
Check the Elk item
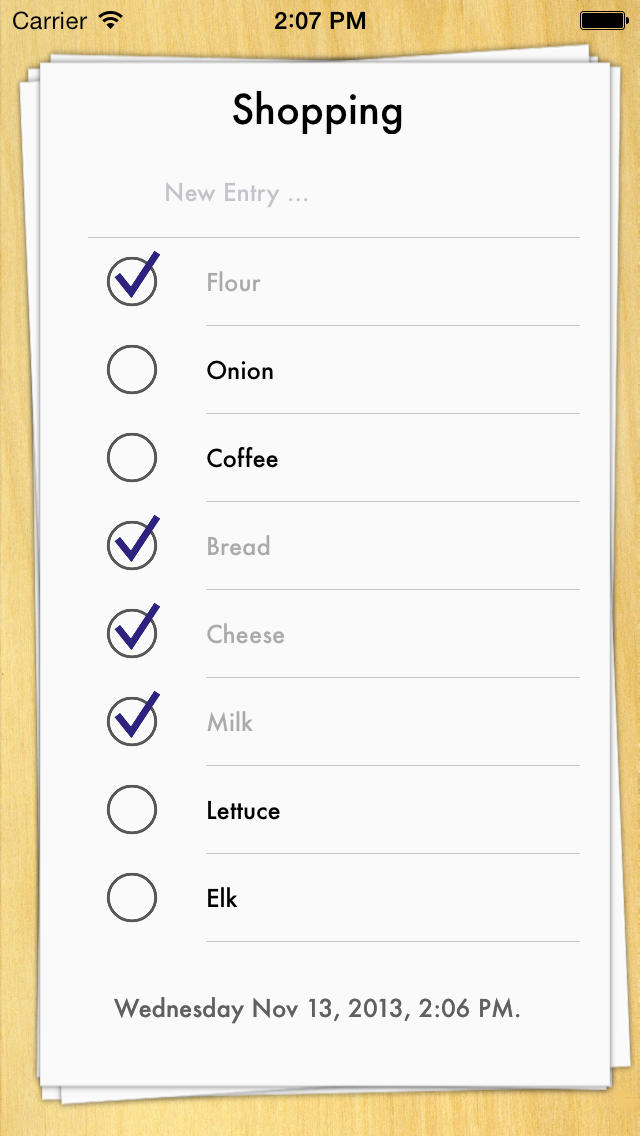click(x=132, y=898)
